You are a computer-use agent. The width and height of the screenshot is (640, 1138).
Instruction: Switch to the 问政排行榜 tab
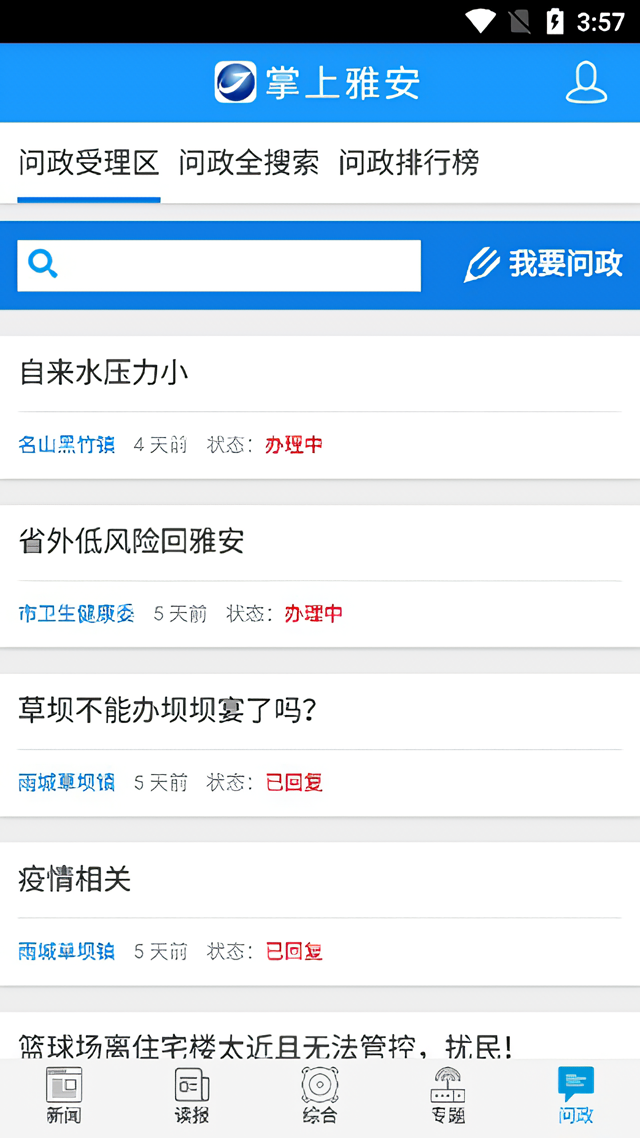408,162
